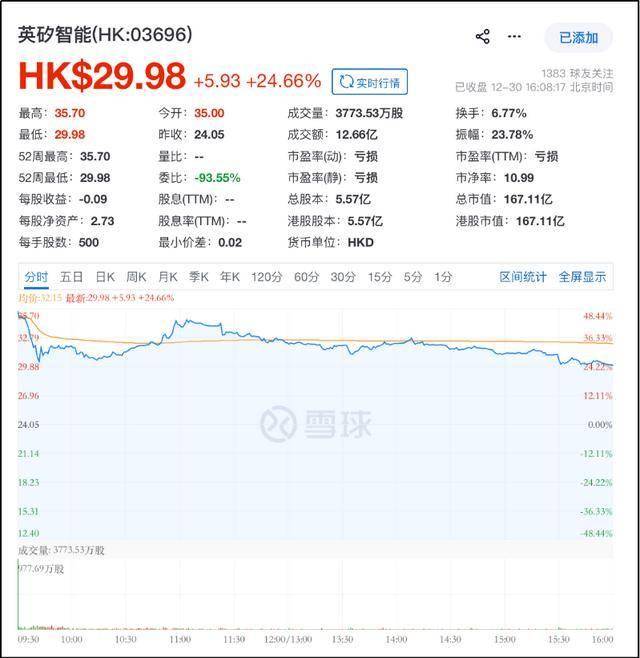Show the 年K chart

pyautogui.click(x=230, y=277)
